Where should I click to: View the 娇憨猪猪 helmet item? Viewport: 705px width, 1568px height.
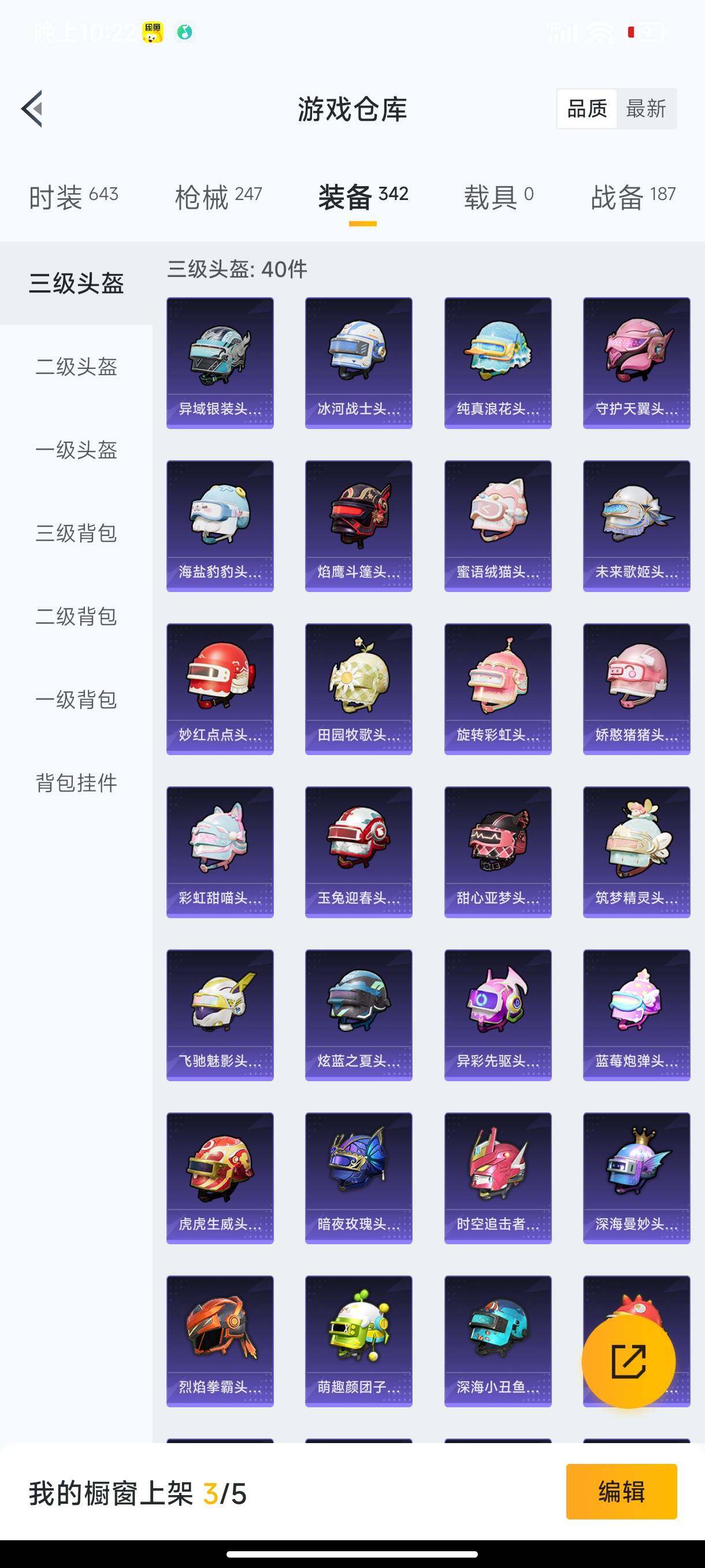(x=636, y=689)
